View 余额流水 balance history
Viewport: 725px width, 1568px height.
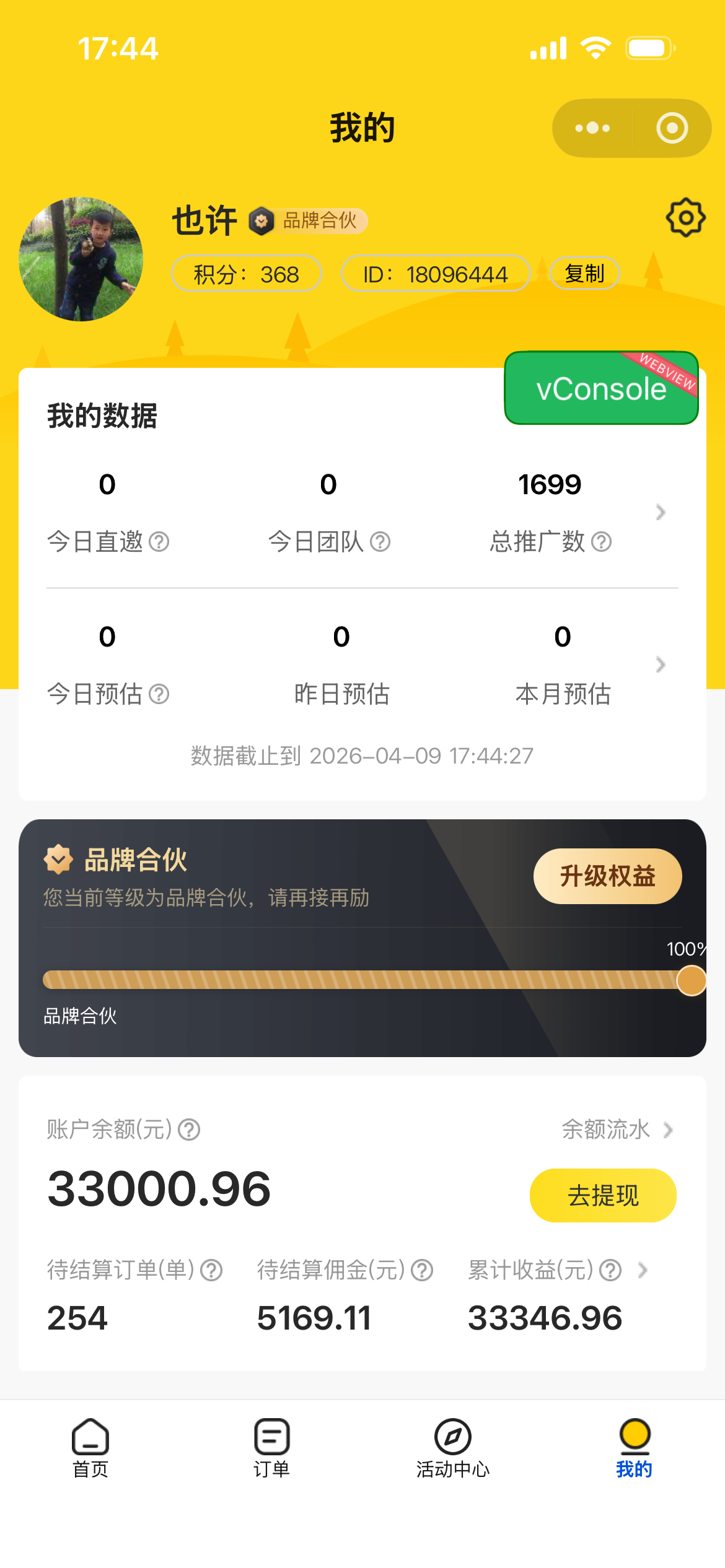(x=617, y=1130)
